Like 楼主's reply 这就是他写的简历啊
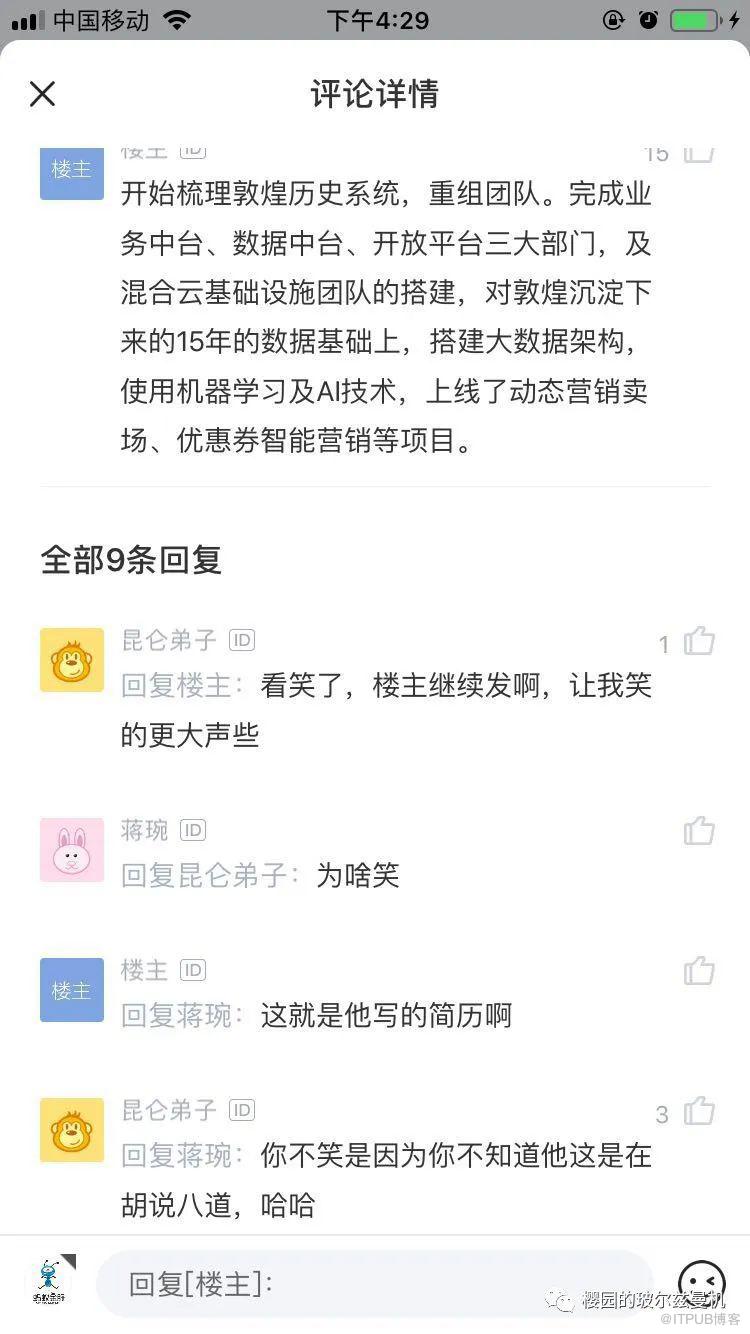750x1334 pixels. [x=699, y=971]
